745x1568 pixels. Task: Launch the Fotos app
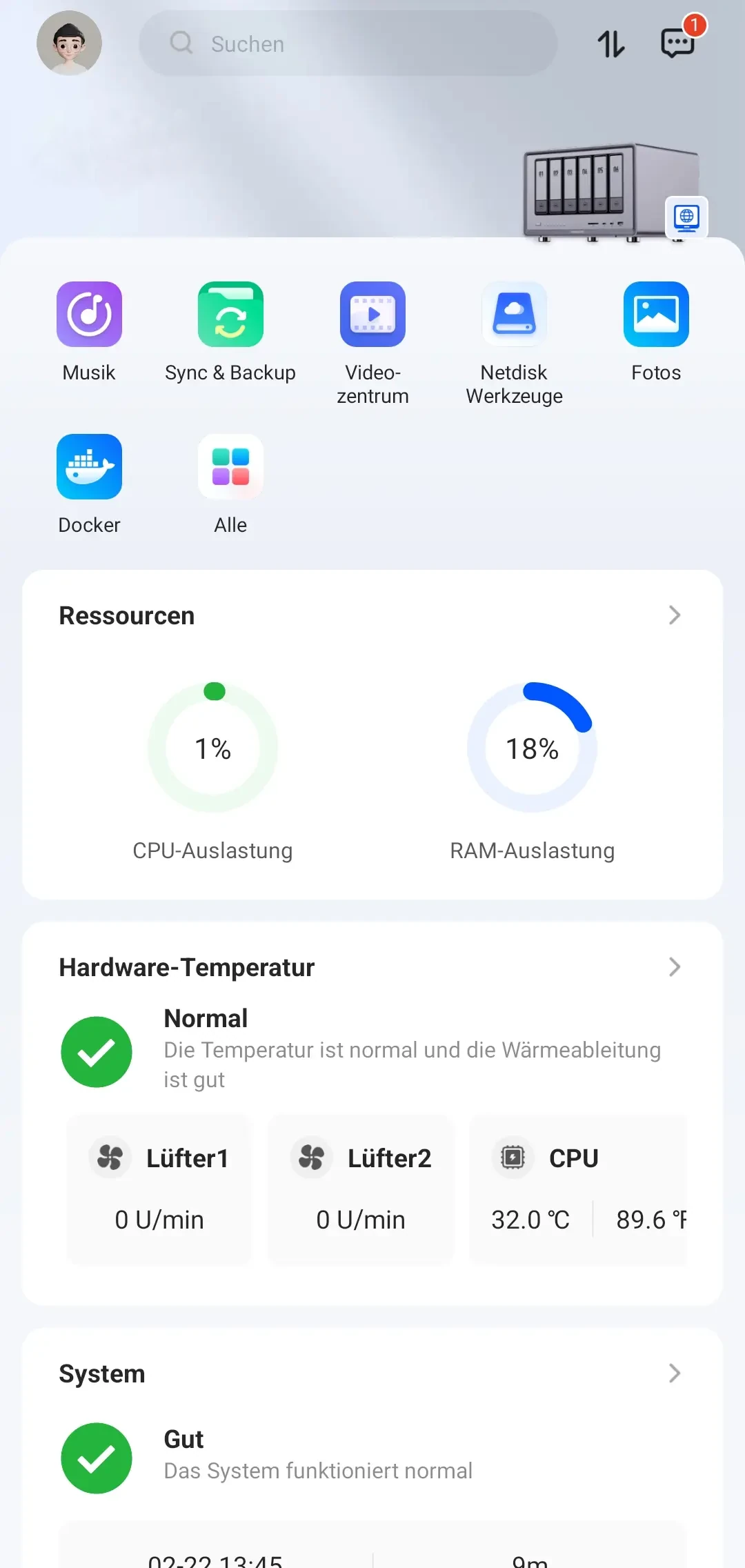point(656,315)
